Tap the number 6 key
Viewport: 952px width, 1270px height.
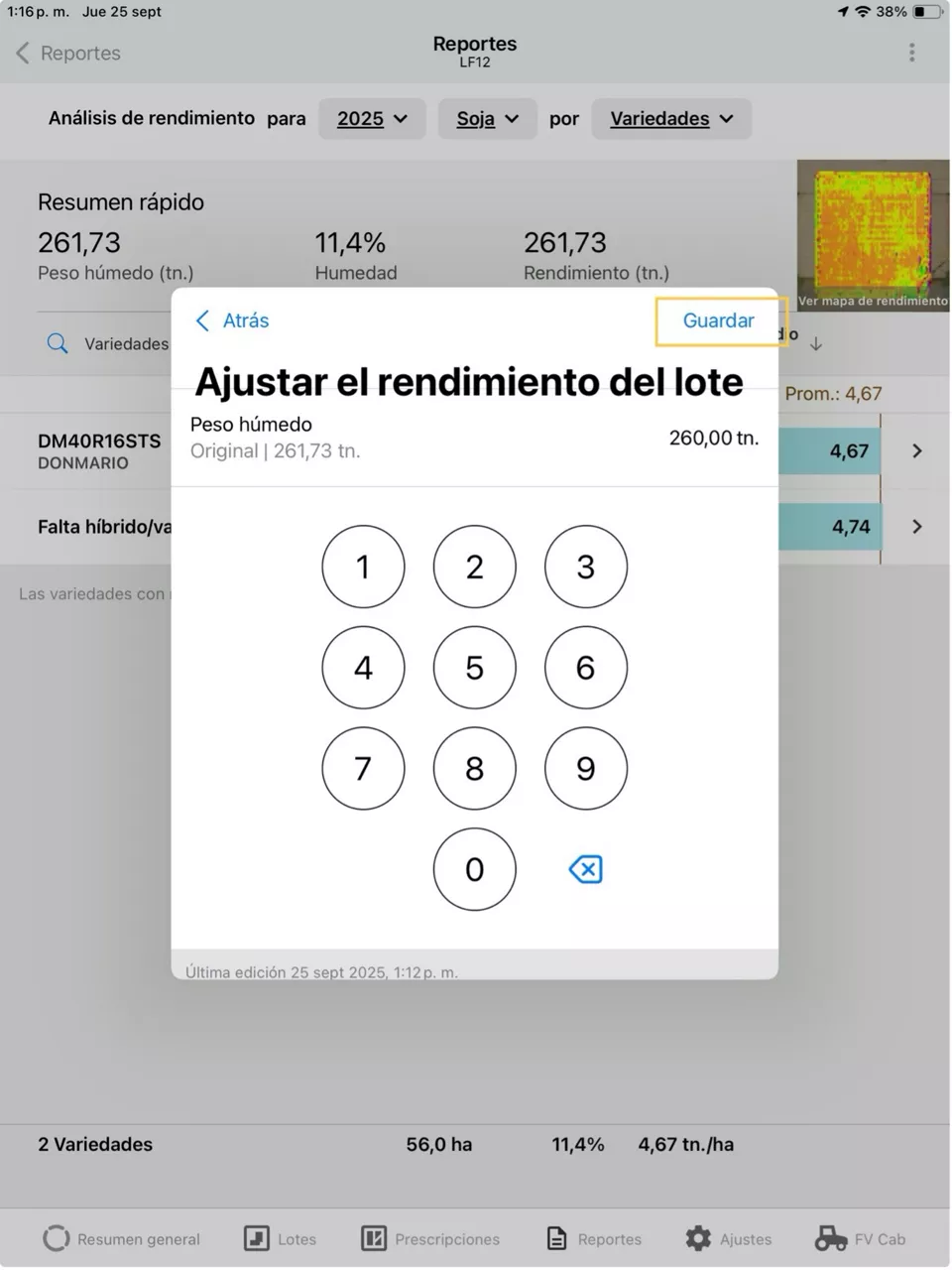[x=586, y=668]
